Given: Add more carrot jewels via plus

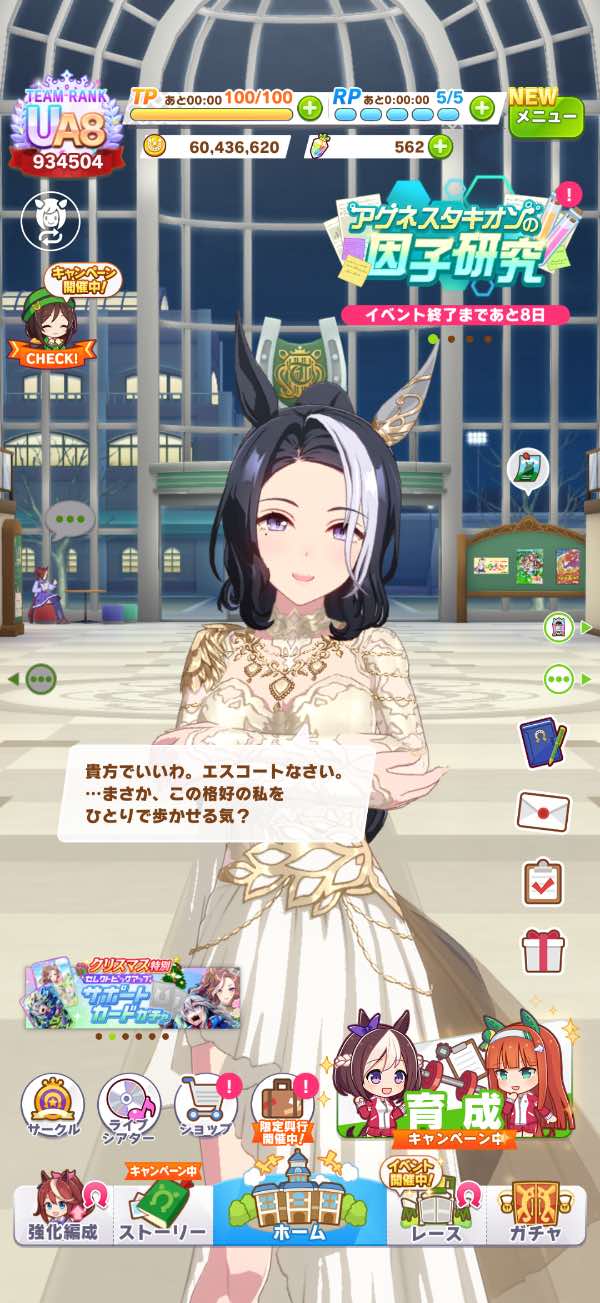Looking at the screenshot, I should click(x=440, y=147).
